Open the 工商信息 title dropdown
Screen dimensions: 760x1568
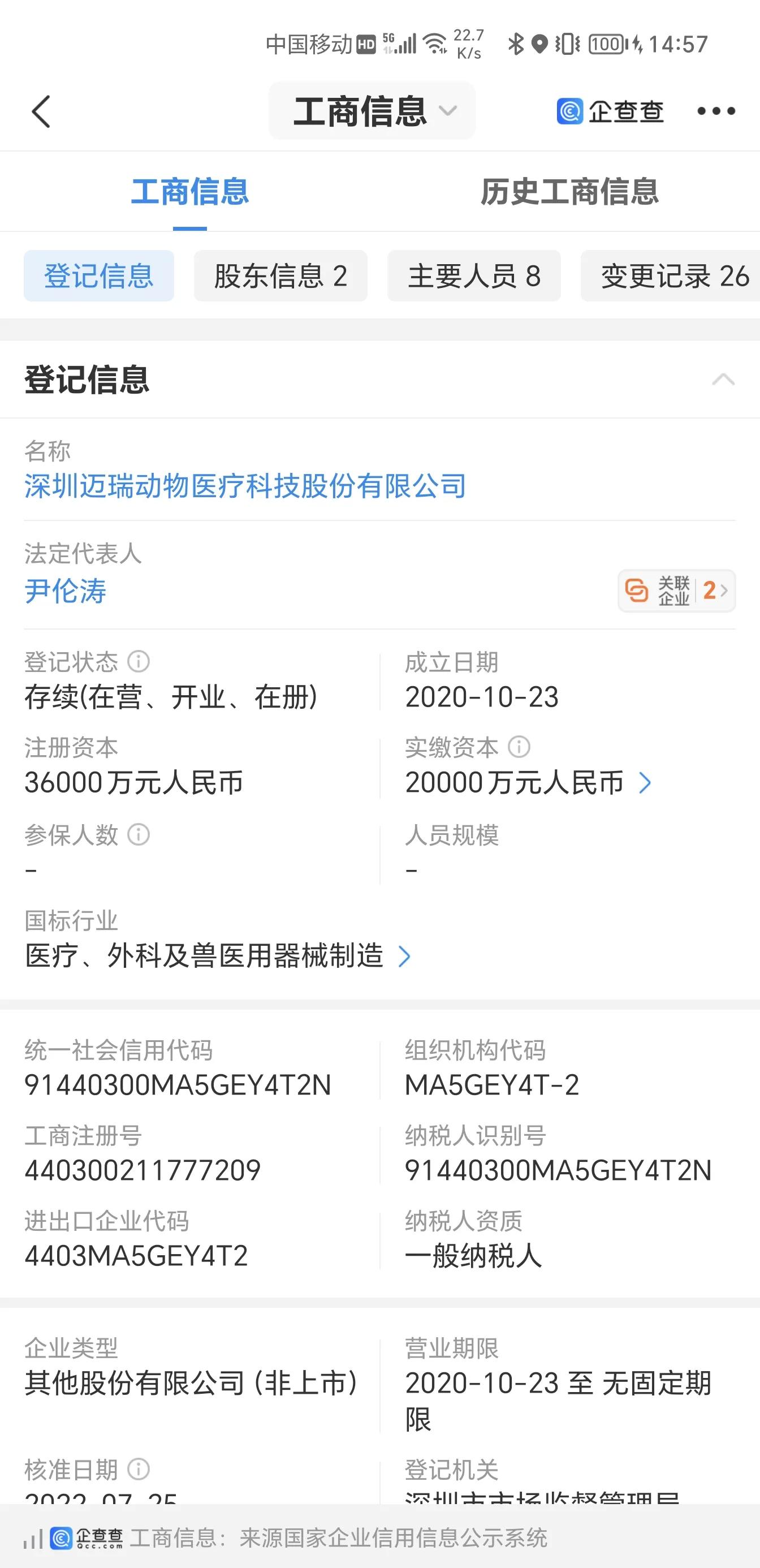(x=448, y=112)
